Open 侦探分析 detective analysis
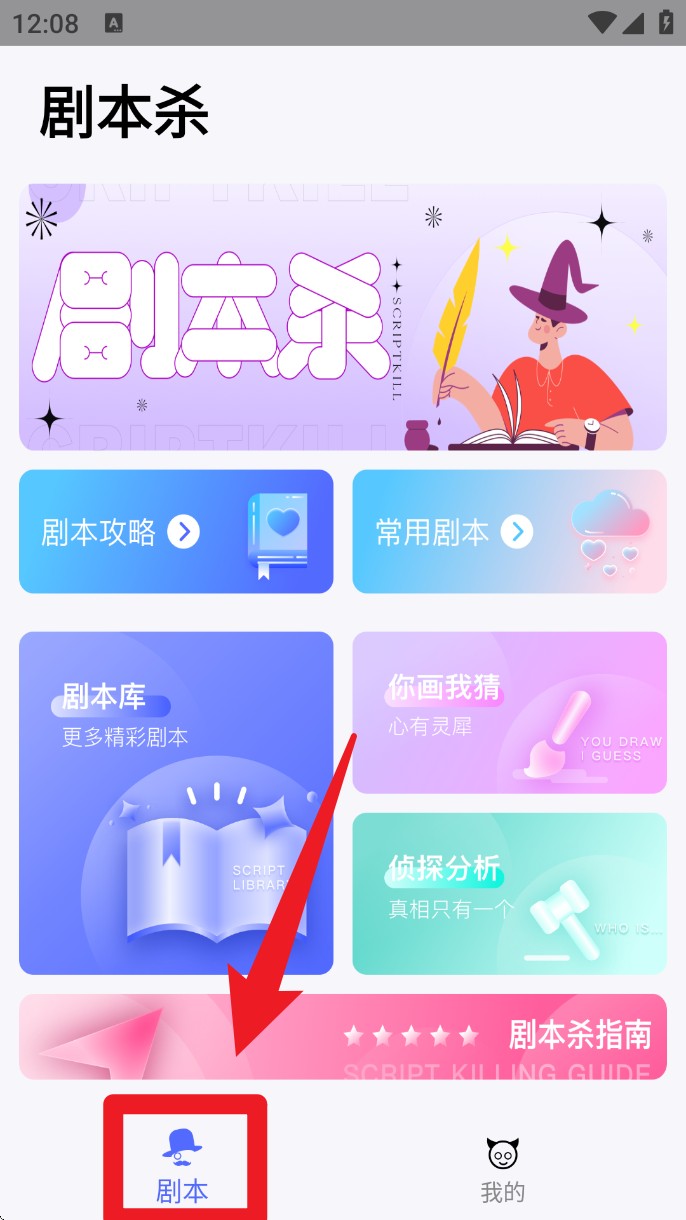This screenshot has width=686, height=1220. coord(509,894)
